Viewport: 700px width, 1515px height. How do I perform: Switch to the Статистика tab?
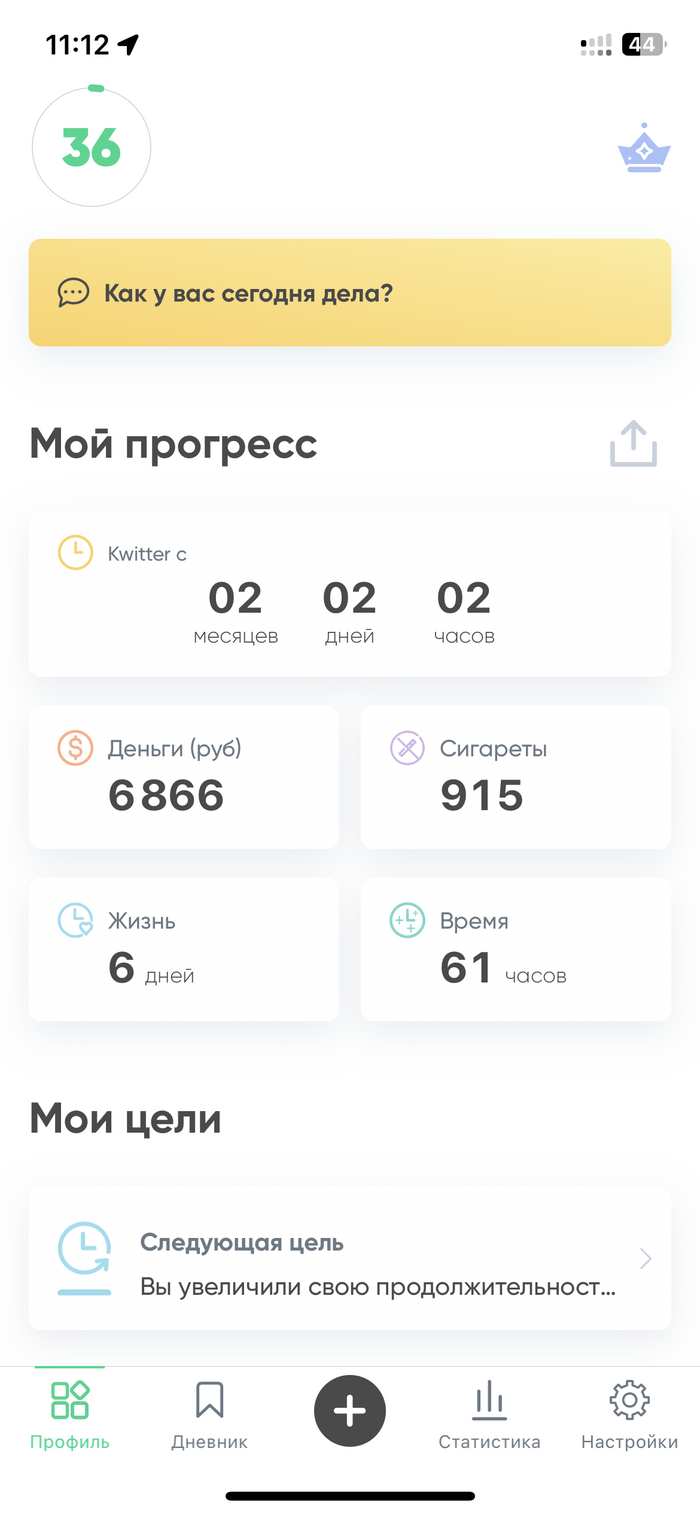(x=489, y=1413)
